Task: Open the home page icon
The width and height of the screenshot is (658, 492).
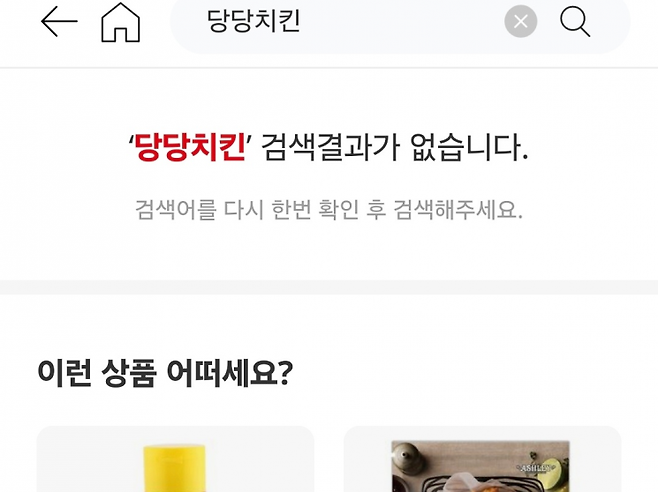Action: point(121,23)
